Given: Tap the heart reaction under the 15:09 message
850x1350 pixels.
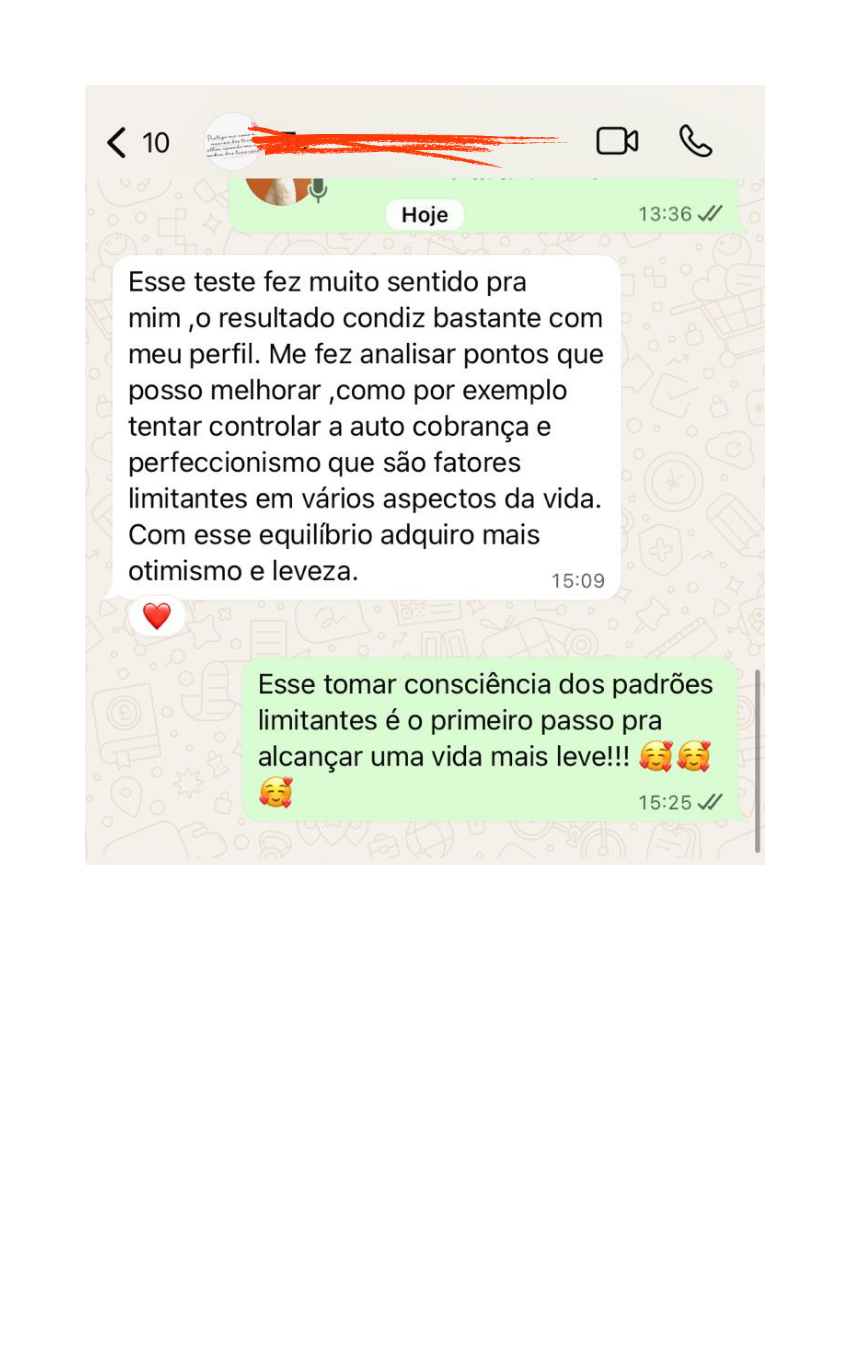Looking at the screenshot, I should point(157,616).
